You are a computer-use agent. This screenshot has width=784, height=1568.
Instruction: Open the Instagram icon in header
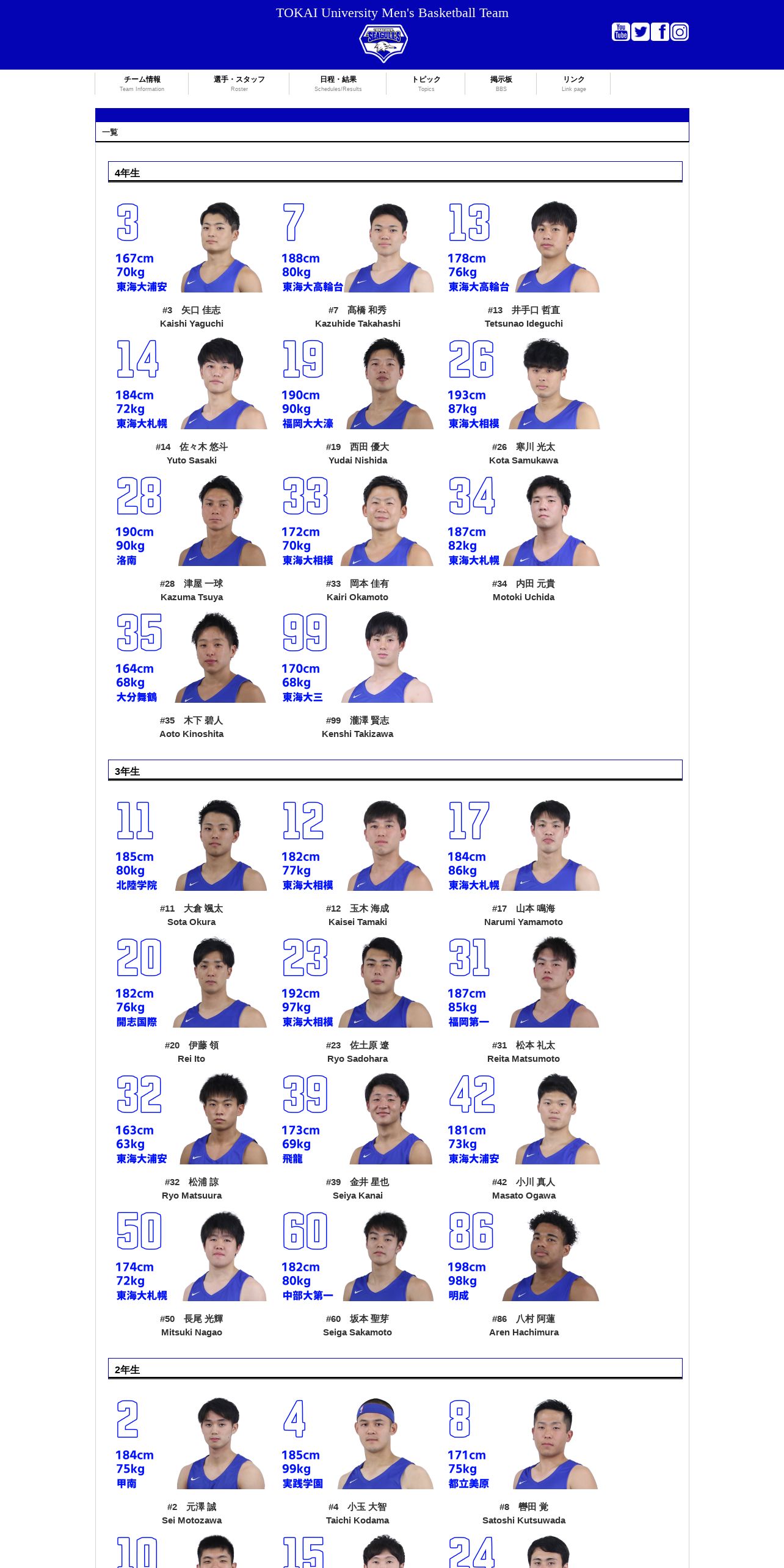pyautogui.click(x=680, y=32)
